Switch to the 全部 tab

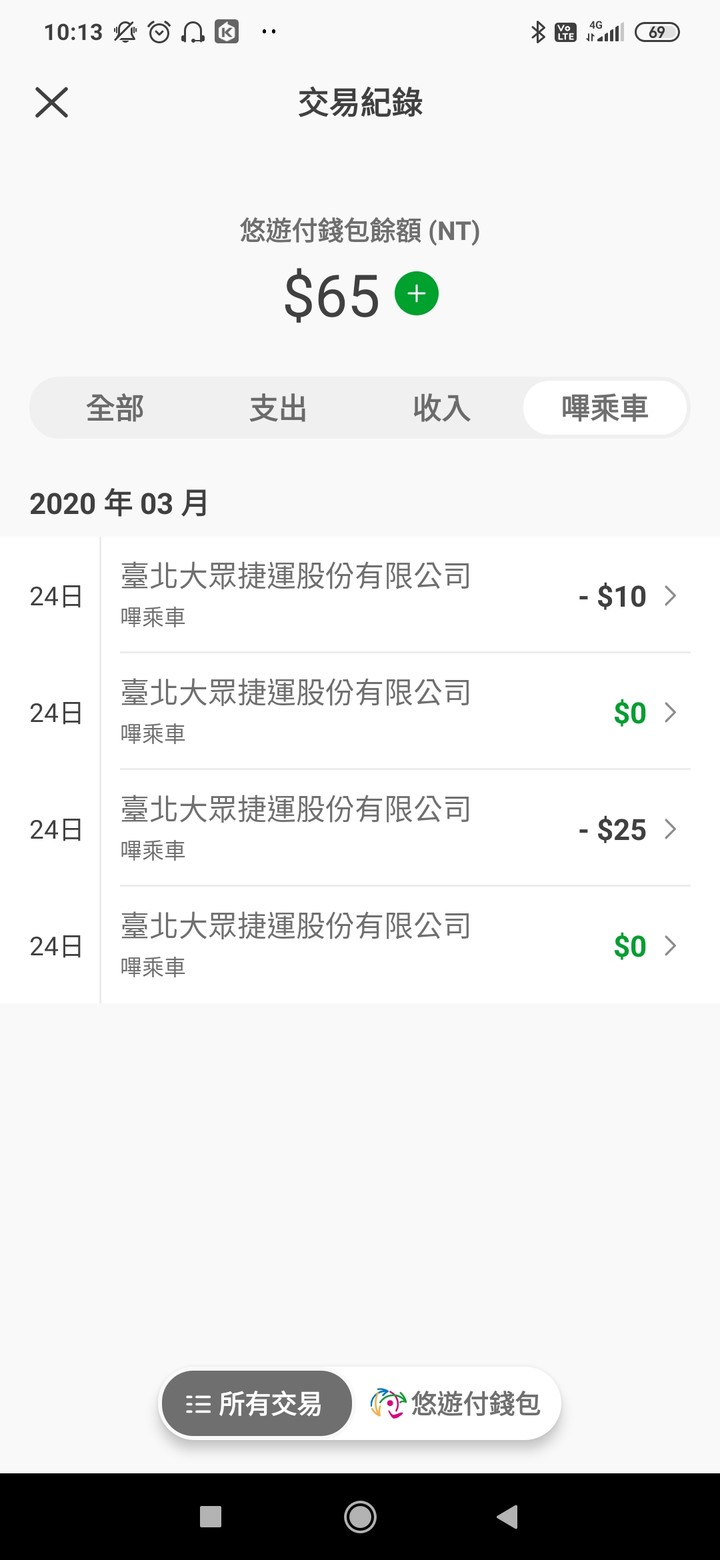pos(115,408)
